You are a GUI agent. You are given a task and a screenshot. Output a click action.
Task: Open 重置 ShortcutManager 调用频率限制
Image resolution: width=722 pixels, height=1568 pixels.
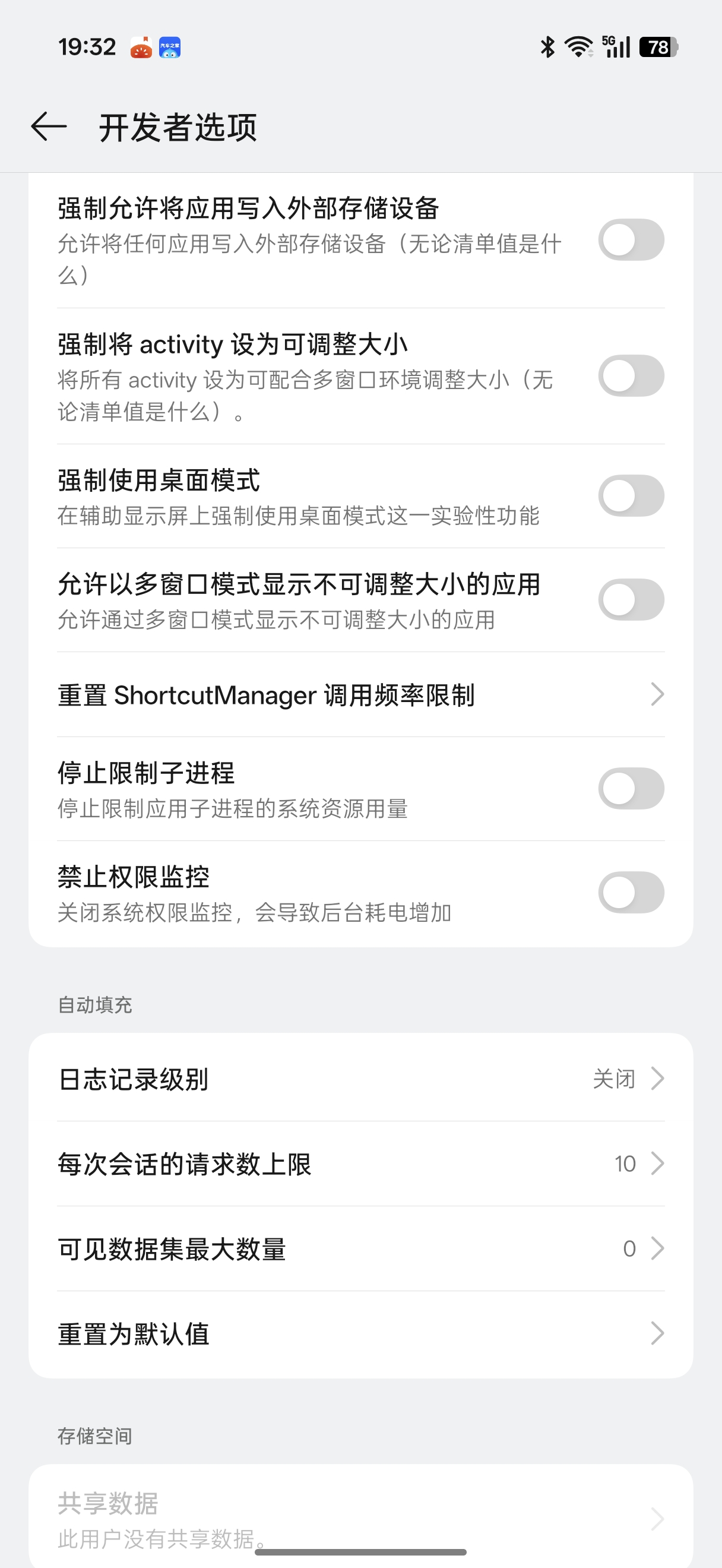360,694
